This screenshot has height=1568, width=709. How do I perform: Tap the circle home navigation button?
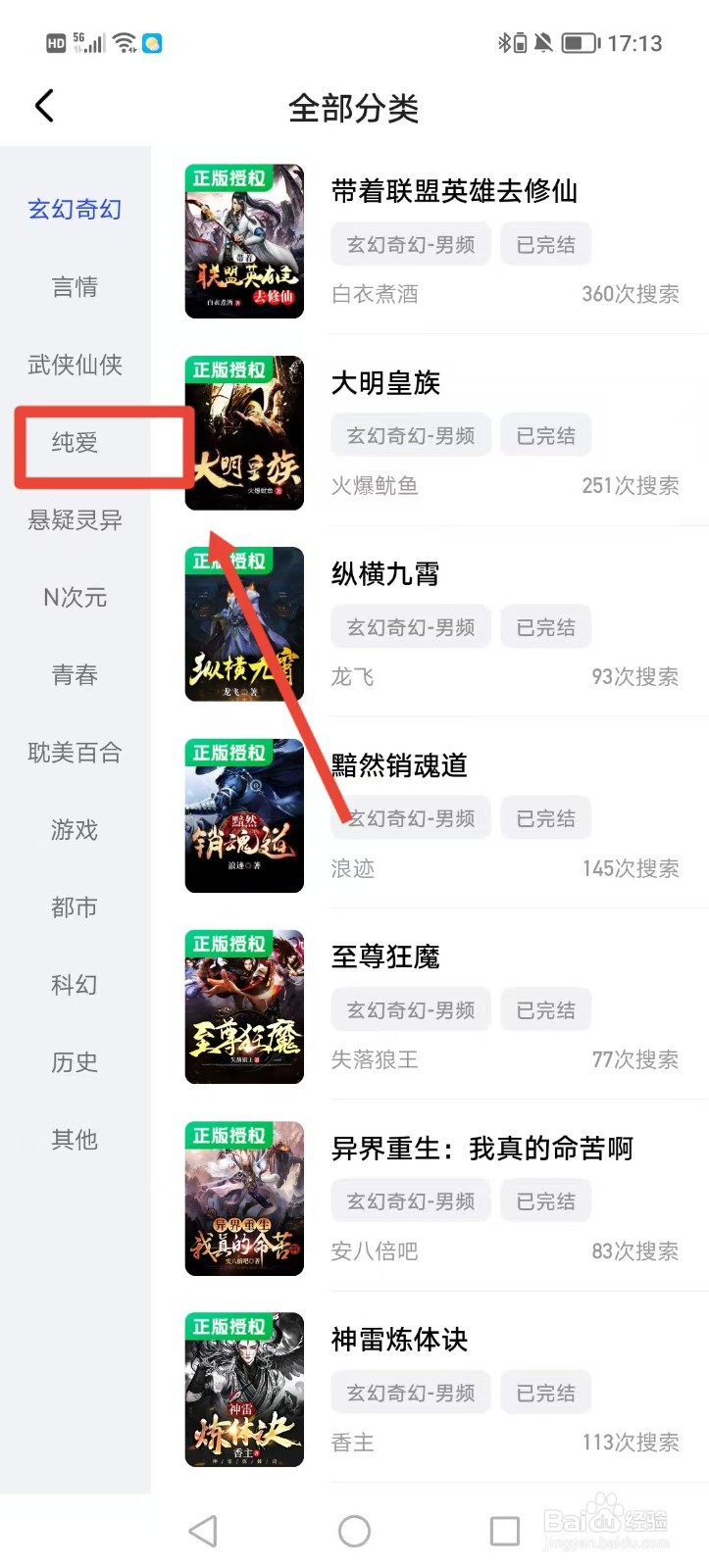354,1529
